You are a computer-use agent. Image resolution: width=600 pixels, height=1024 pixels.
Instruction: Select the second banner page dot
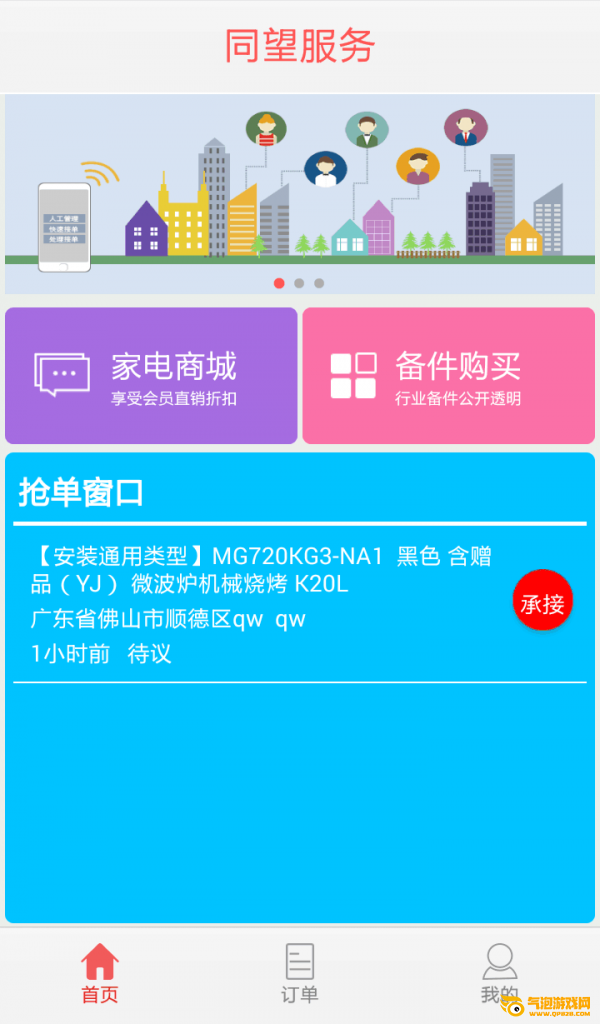click(x=299, y=283)
